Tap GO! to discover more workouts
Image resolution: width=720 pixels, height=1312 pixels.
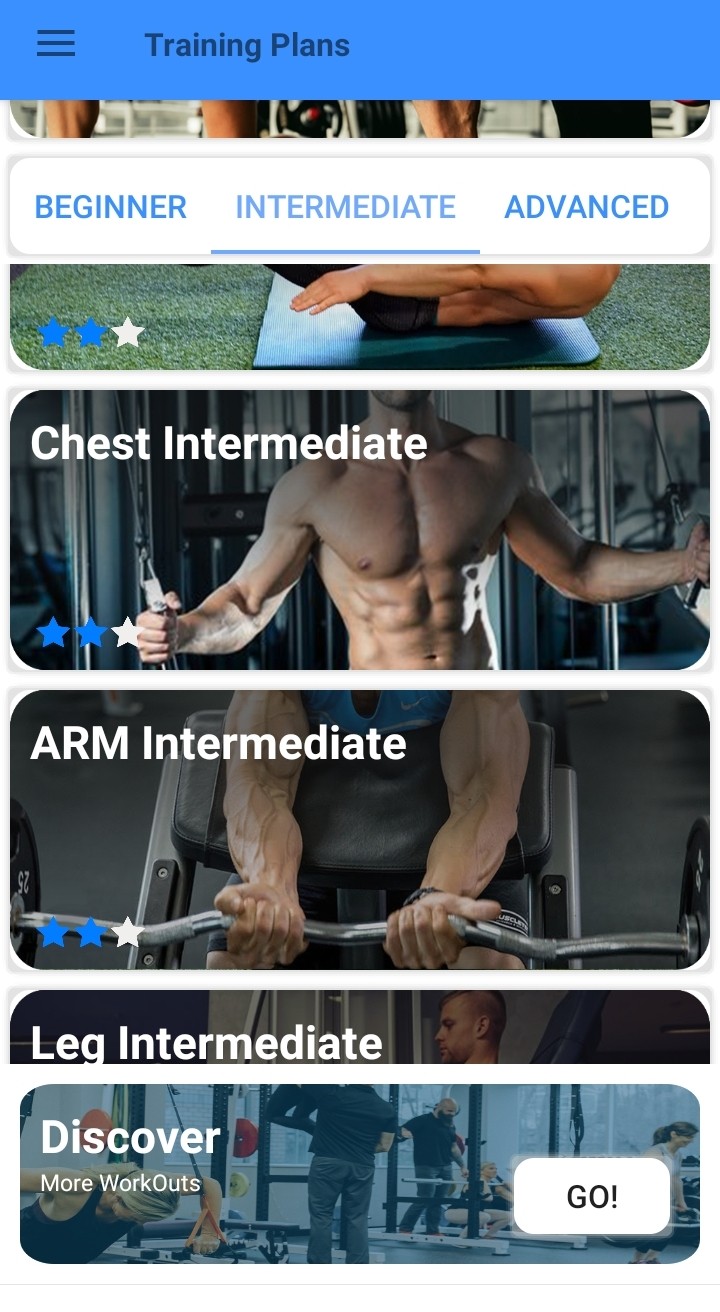pos(592,1196)
